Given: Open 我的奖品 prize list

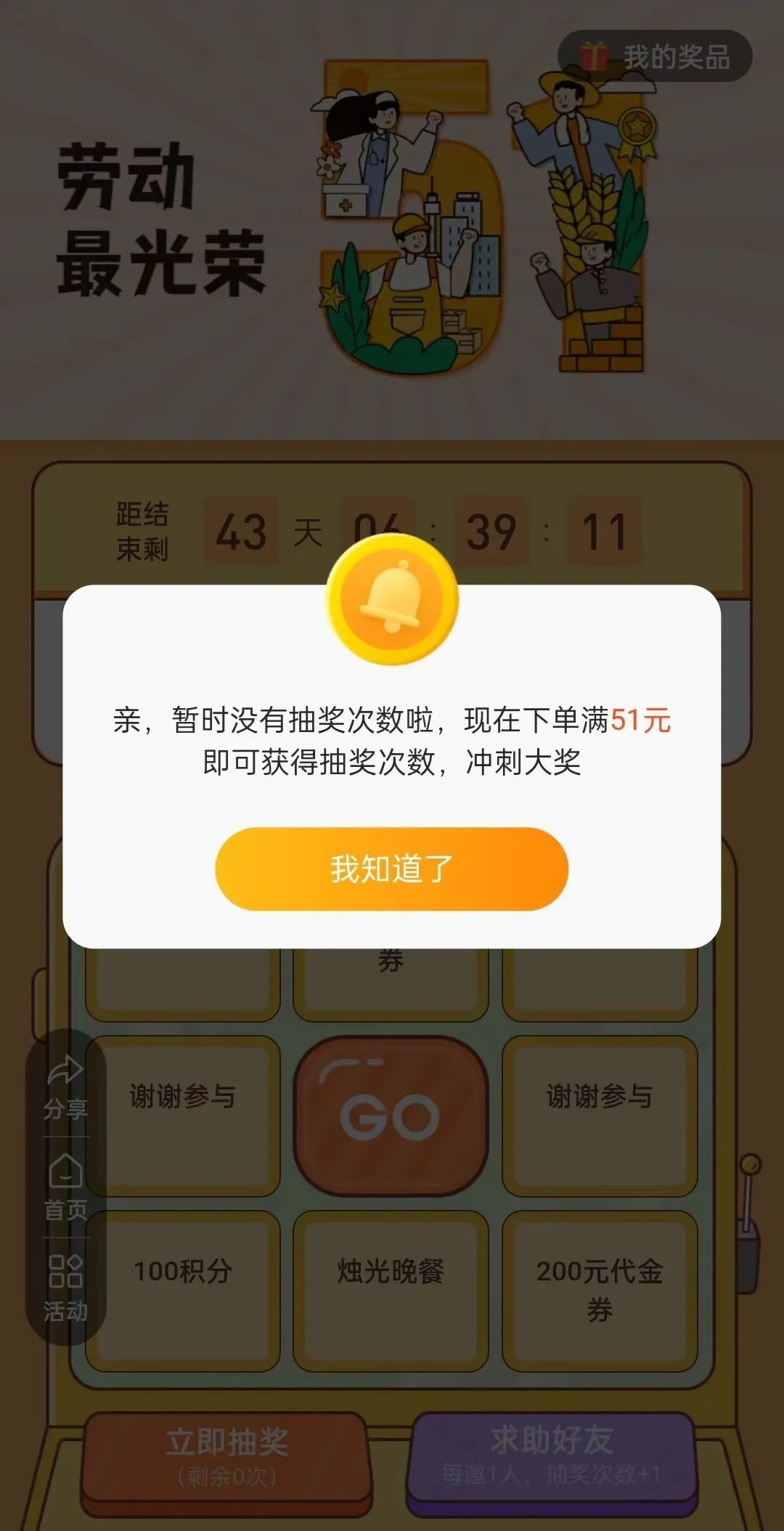Looking at the screenshot, I should coord(655,57).
